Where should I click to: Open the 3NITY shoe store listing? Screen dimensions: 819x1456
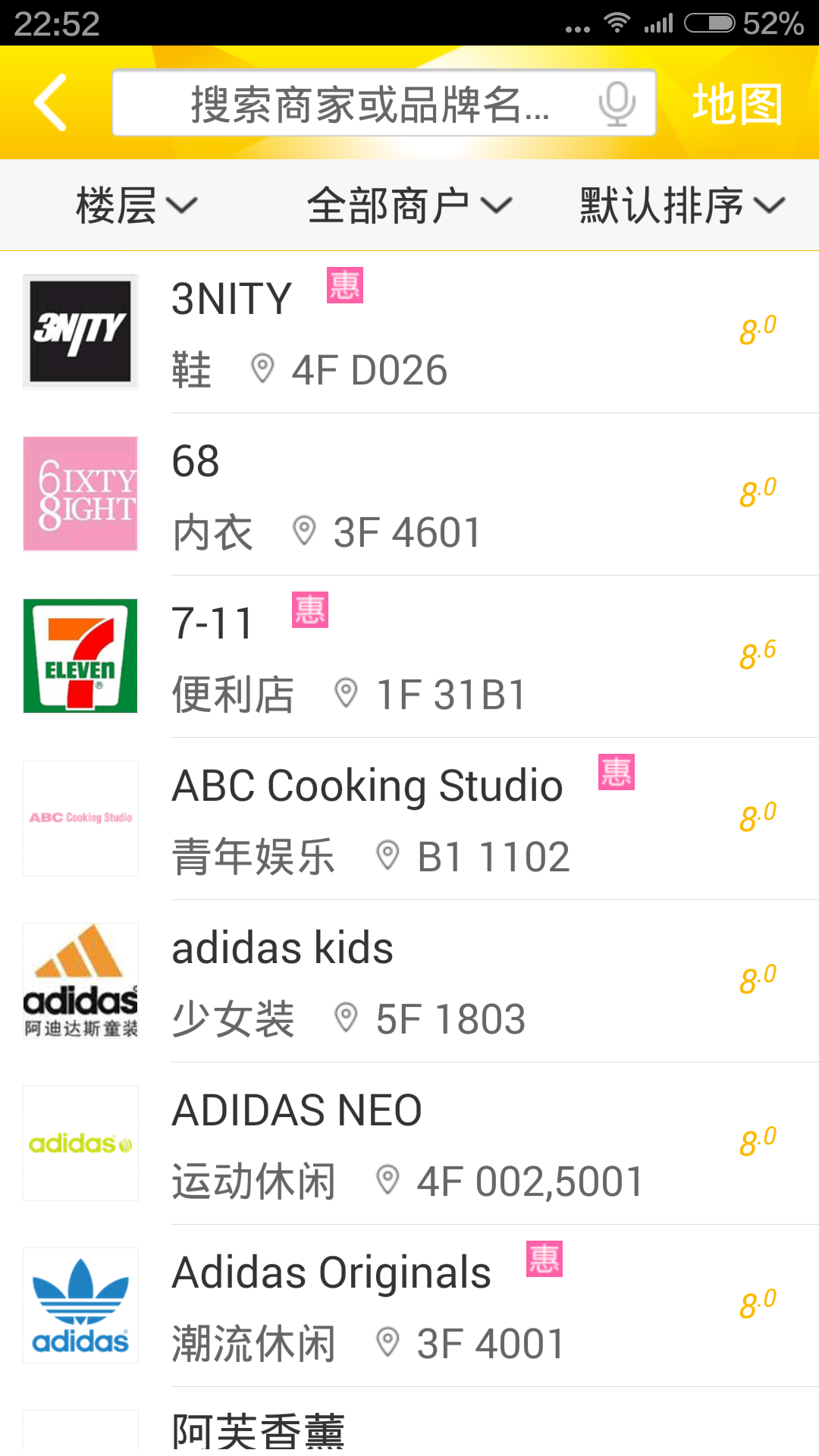[x=409, y=332]
